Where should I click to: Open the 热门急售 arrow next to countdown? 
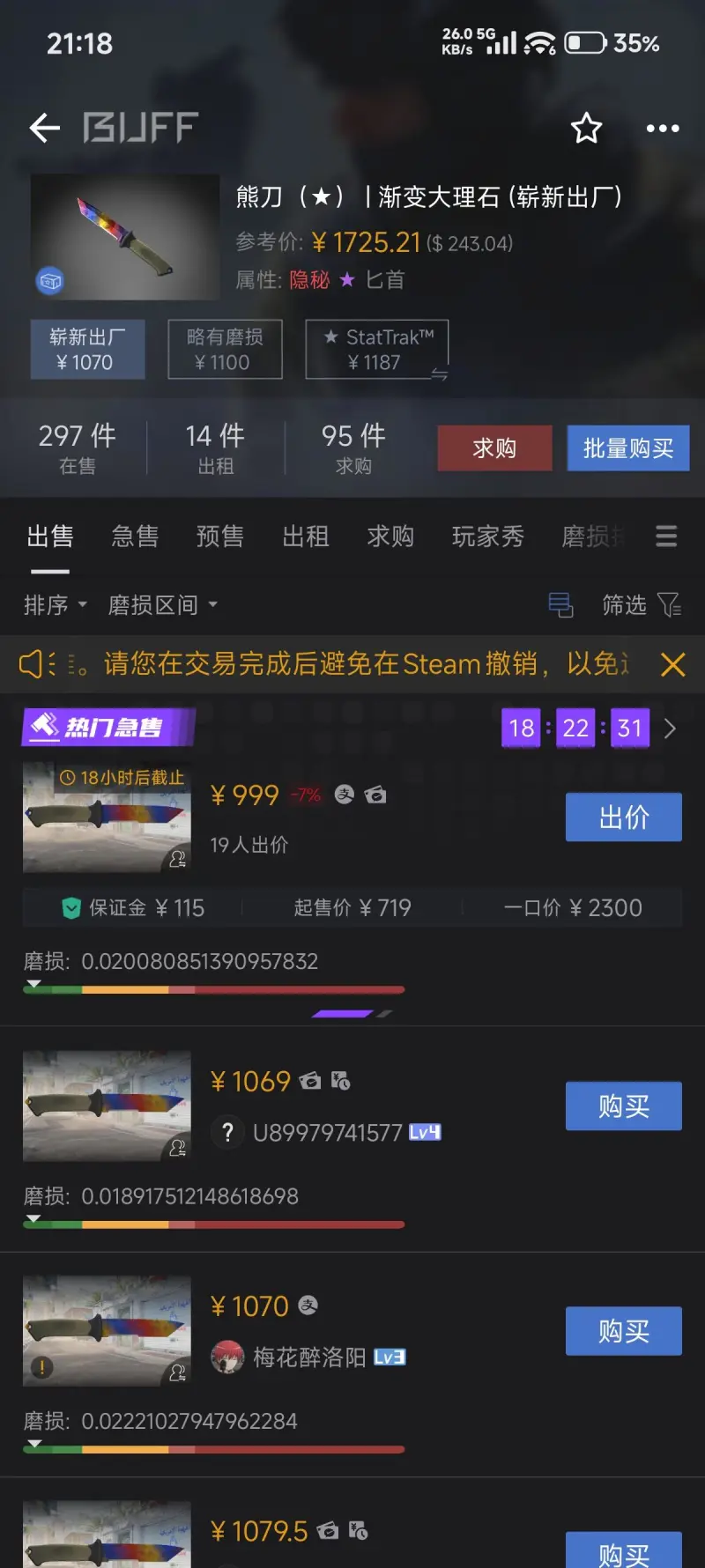coord(670,729)
